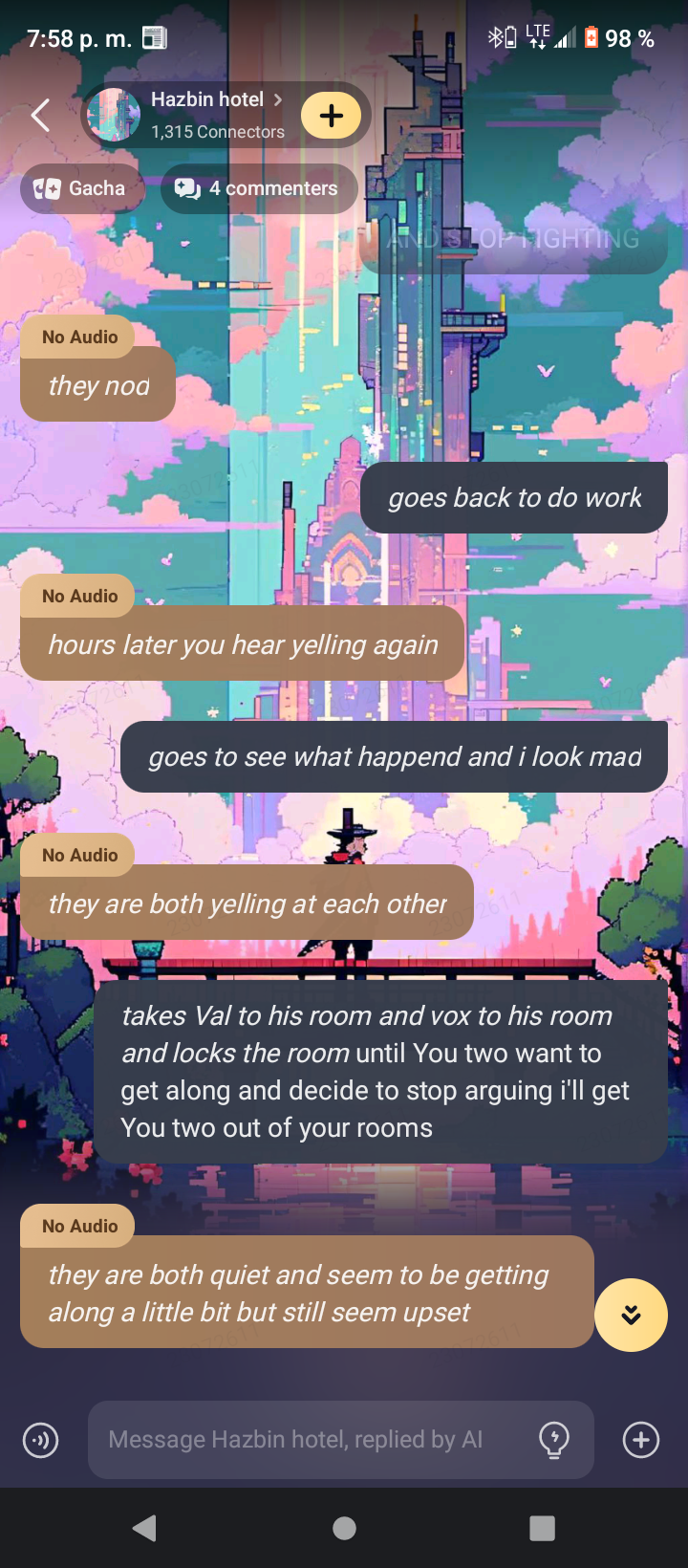Open the Gacha chip
Image resolution: width=688 pixels, height=1568 pixels.
click(x=81, y=188)
